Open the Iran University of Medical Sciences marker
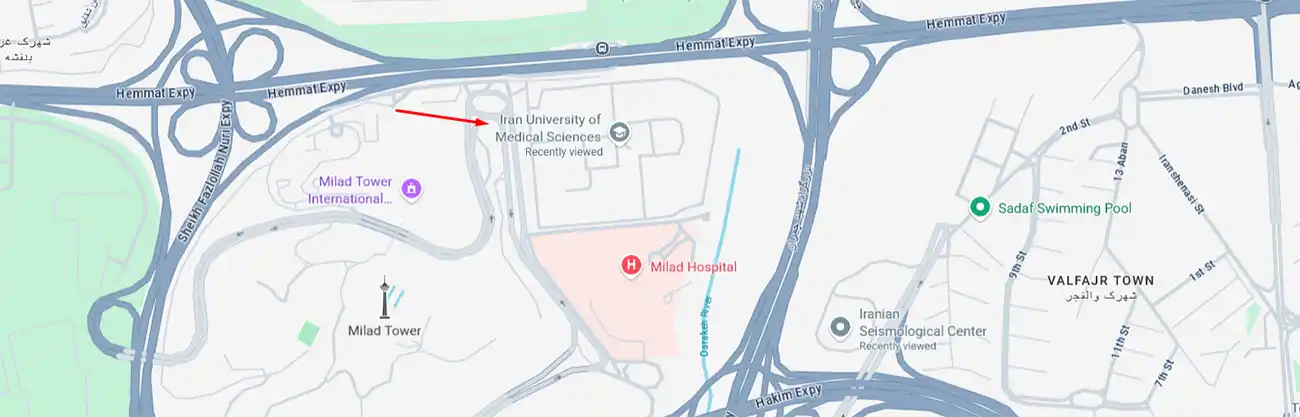1300x417 pixels. click(x=620, y=133)
